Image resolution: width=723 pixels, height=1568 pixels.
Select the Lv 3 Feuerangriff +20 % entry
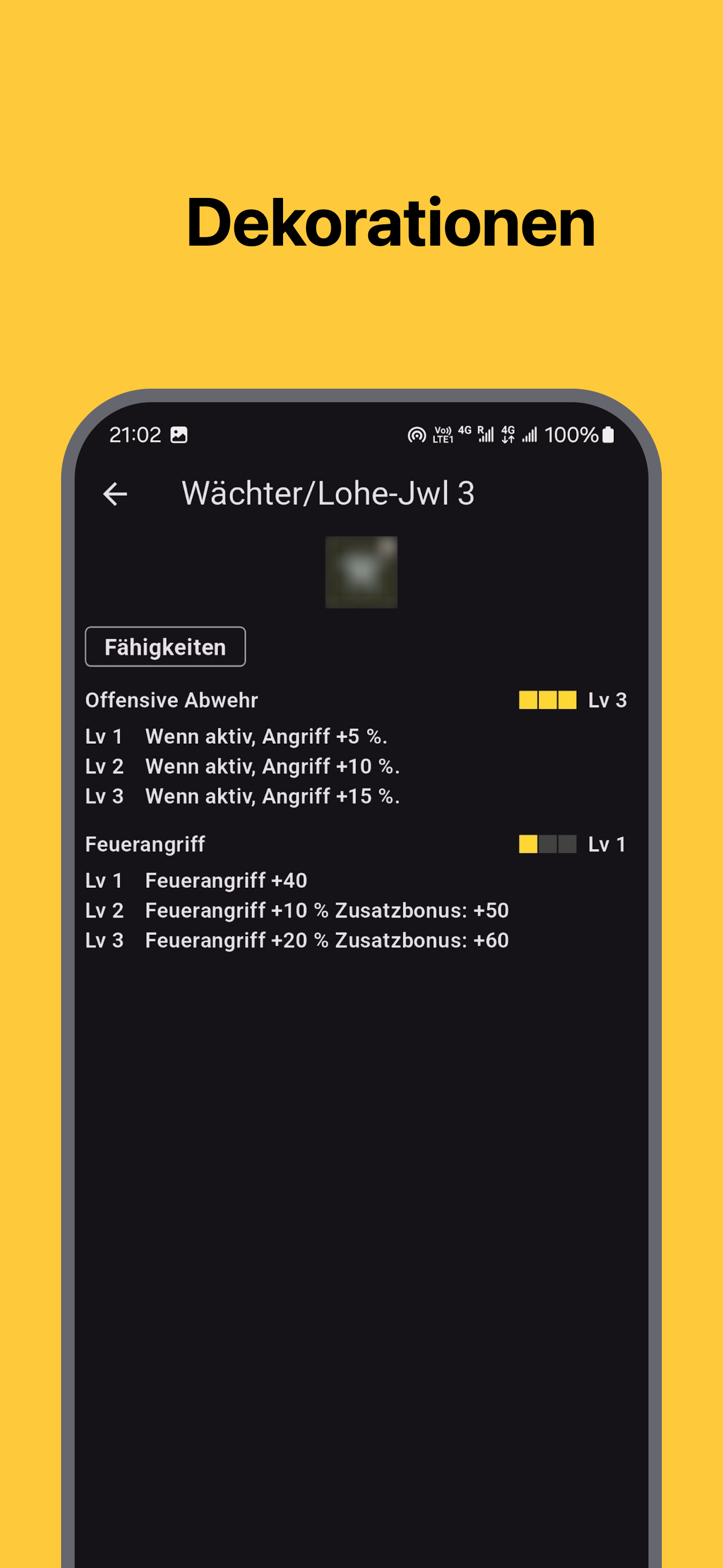pyautogui.click(x=297, y=940)
